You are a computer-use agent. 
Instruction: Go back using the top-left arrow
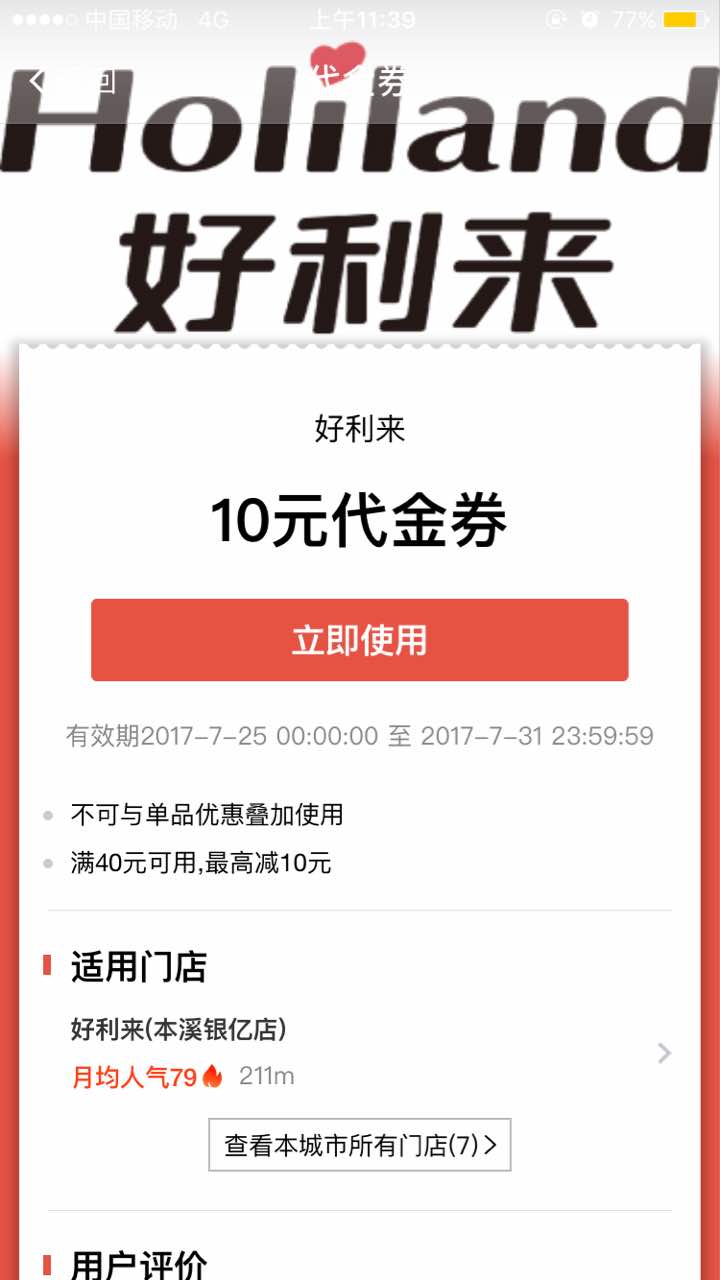[40, 81]
